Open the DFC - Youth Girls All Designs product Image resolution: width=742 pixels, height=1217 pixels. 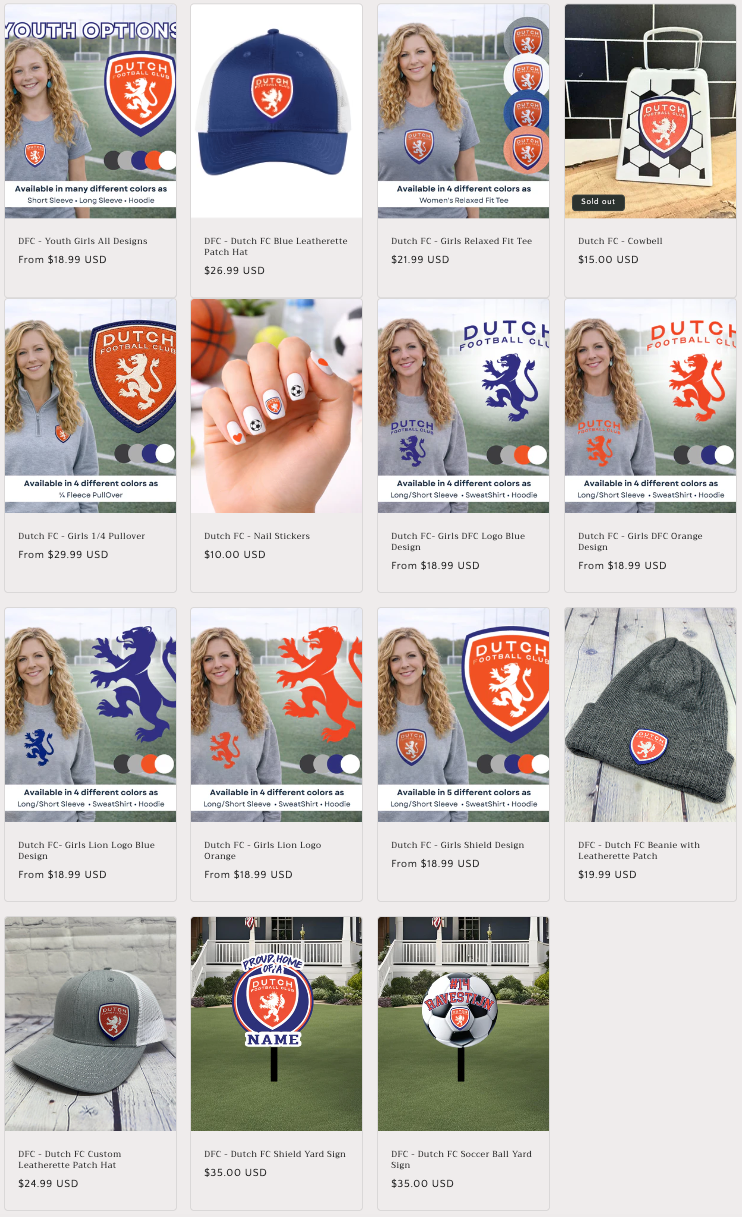pyautogui.click(x=82, y=241)
